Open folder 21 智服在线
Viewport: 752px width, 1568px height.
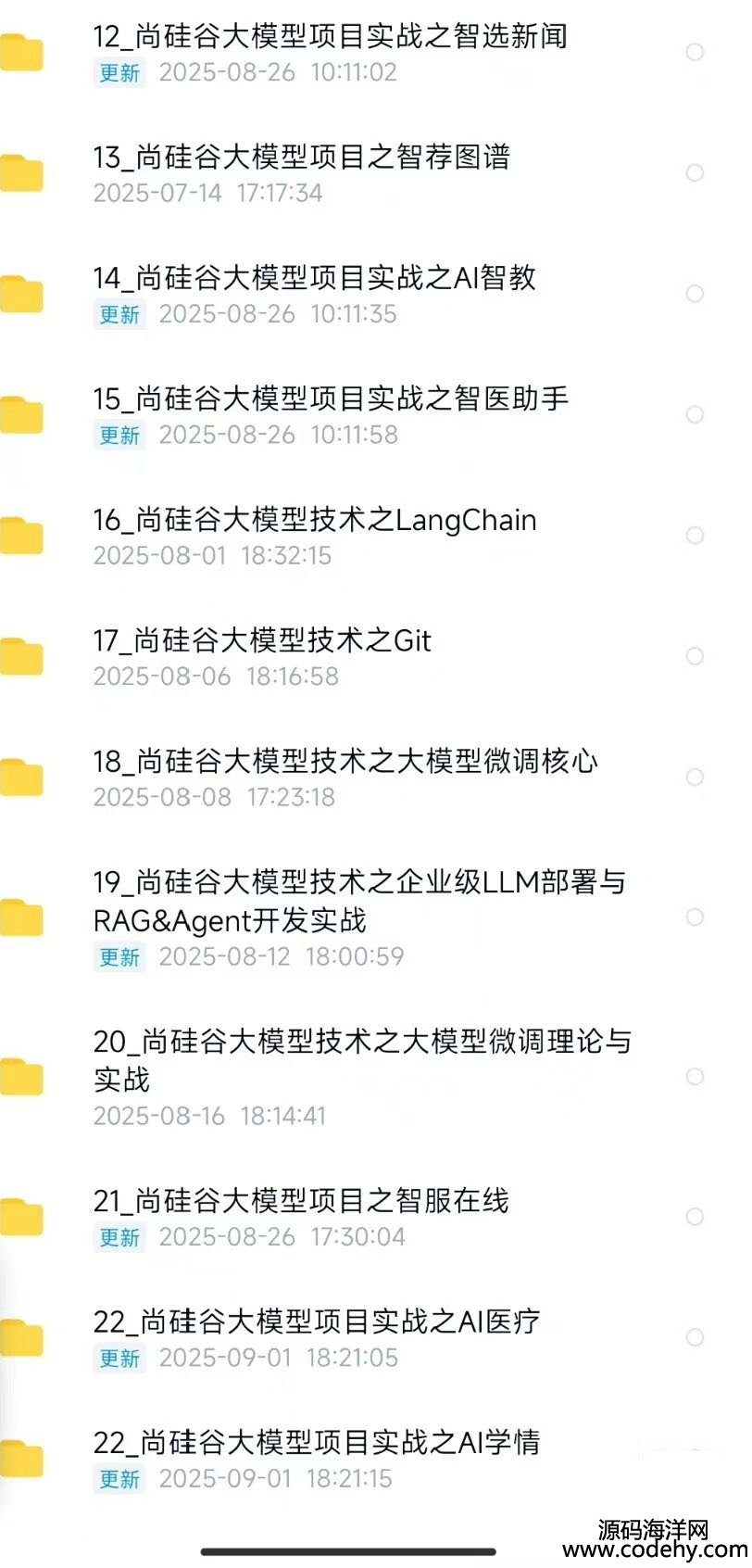coord(301,1202)
